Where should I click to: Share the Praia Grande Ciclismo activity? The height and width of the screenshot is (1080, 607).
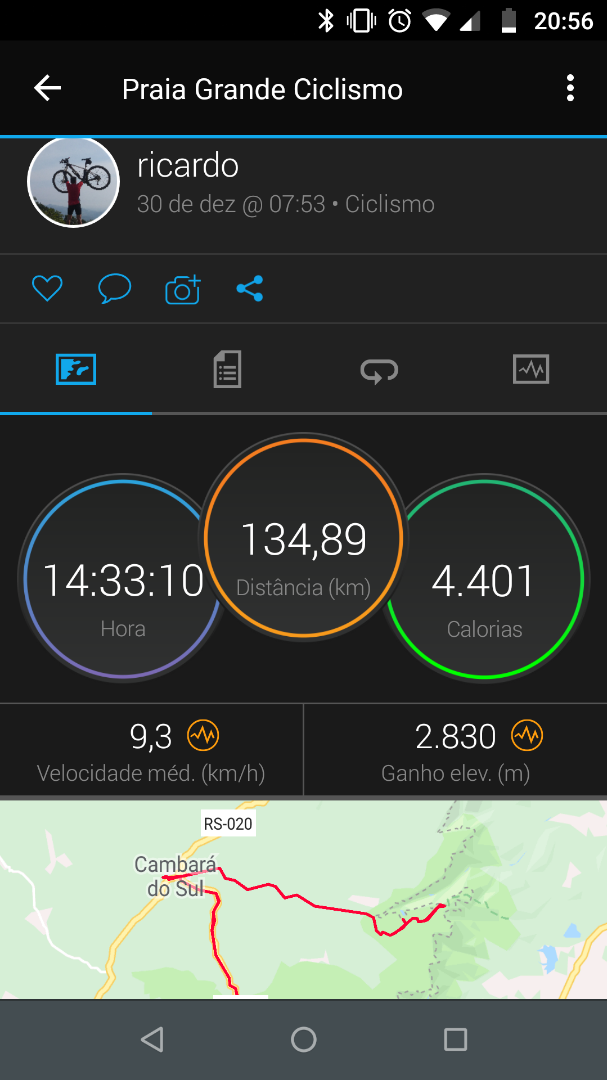tap(250, 290)
